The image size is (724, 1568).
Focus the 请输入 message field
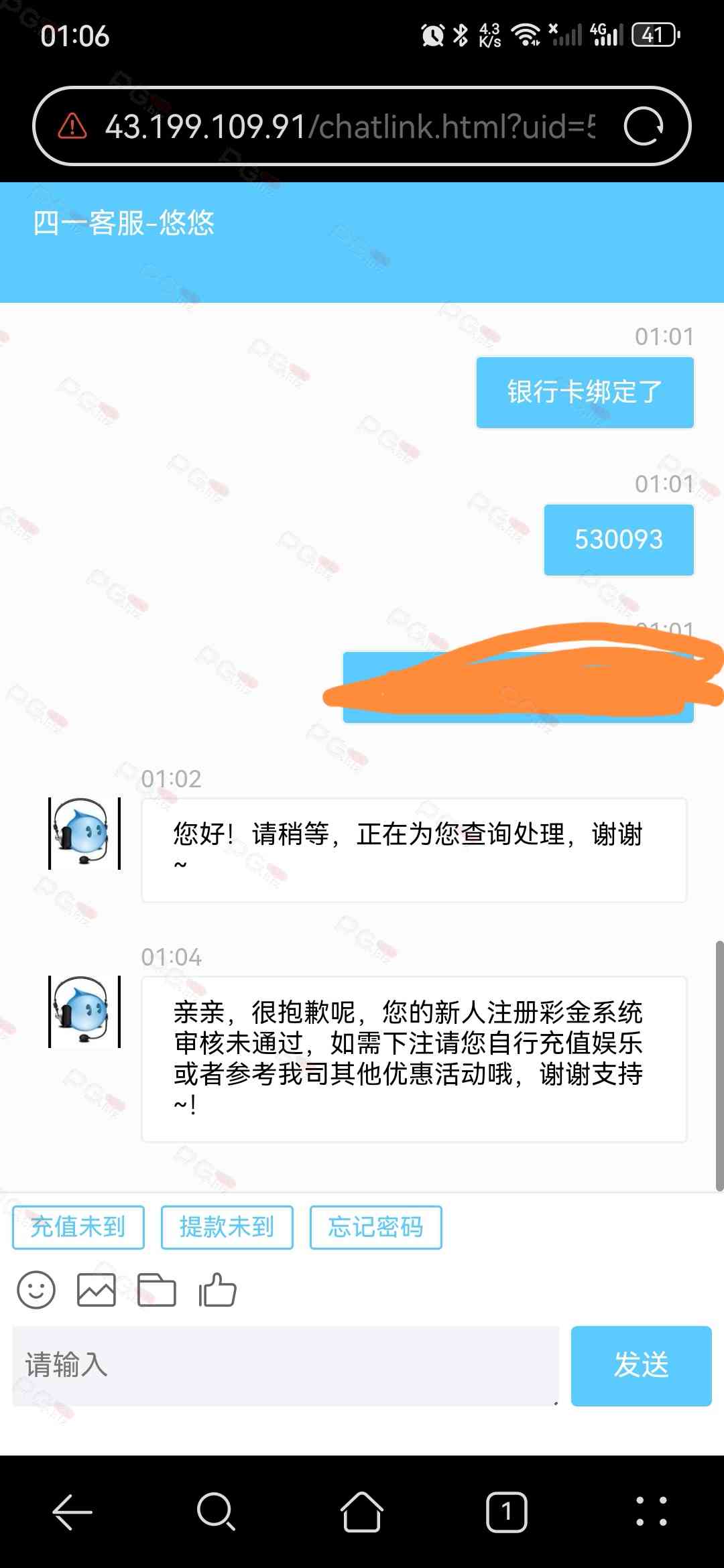(x=285, y=1365)
